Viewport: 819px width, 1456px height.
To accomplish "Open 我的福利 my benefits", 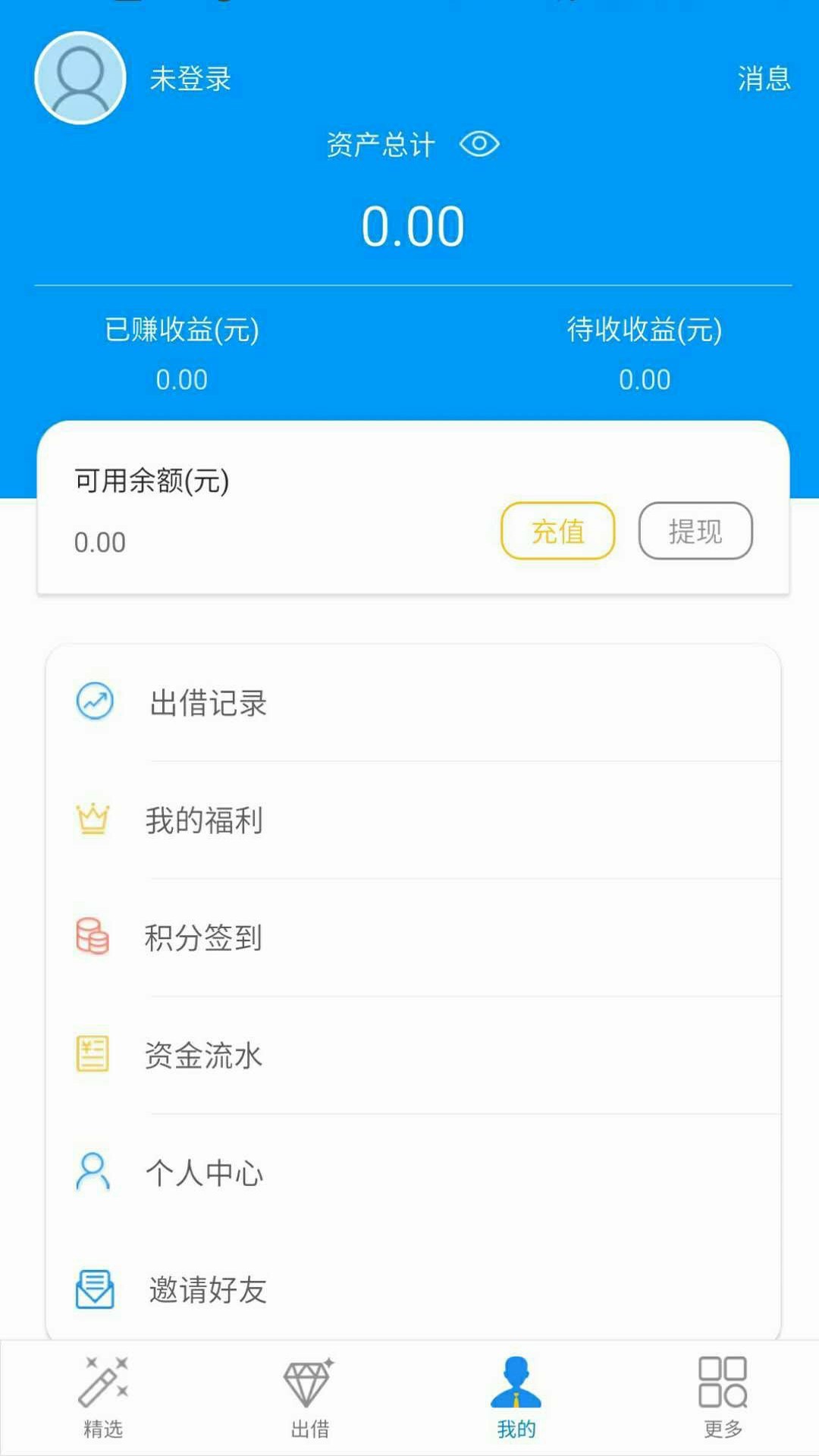I will point(413,821).
